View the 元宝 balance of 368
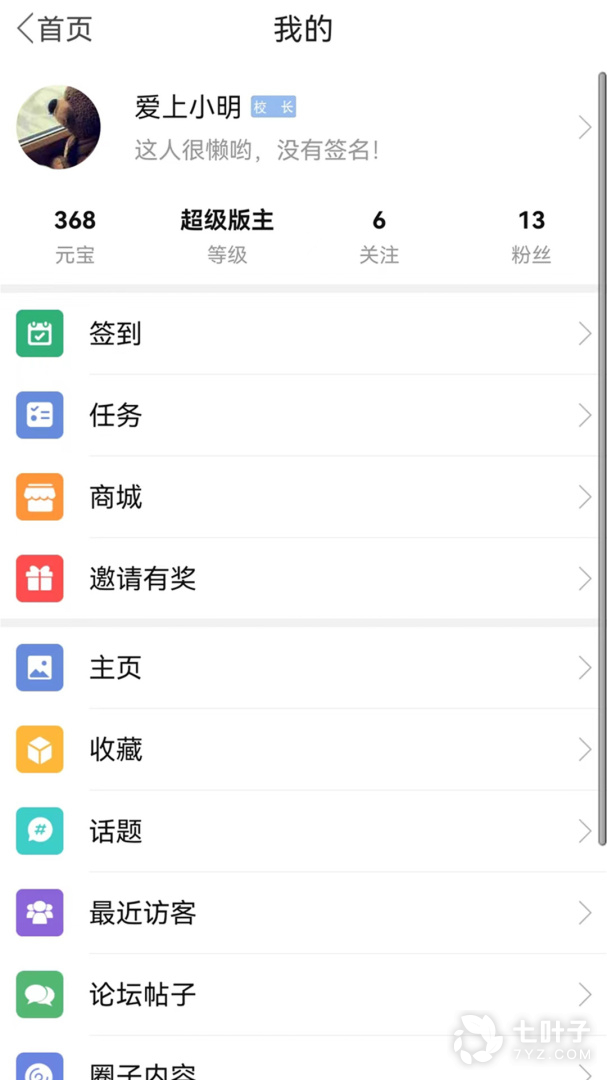 (x=75, y=236)
